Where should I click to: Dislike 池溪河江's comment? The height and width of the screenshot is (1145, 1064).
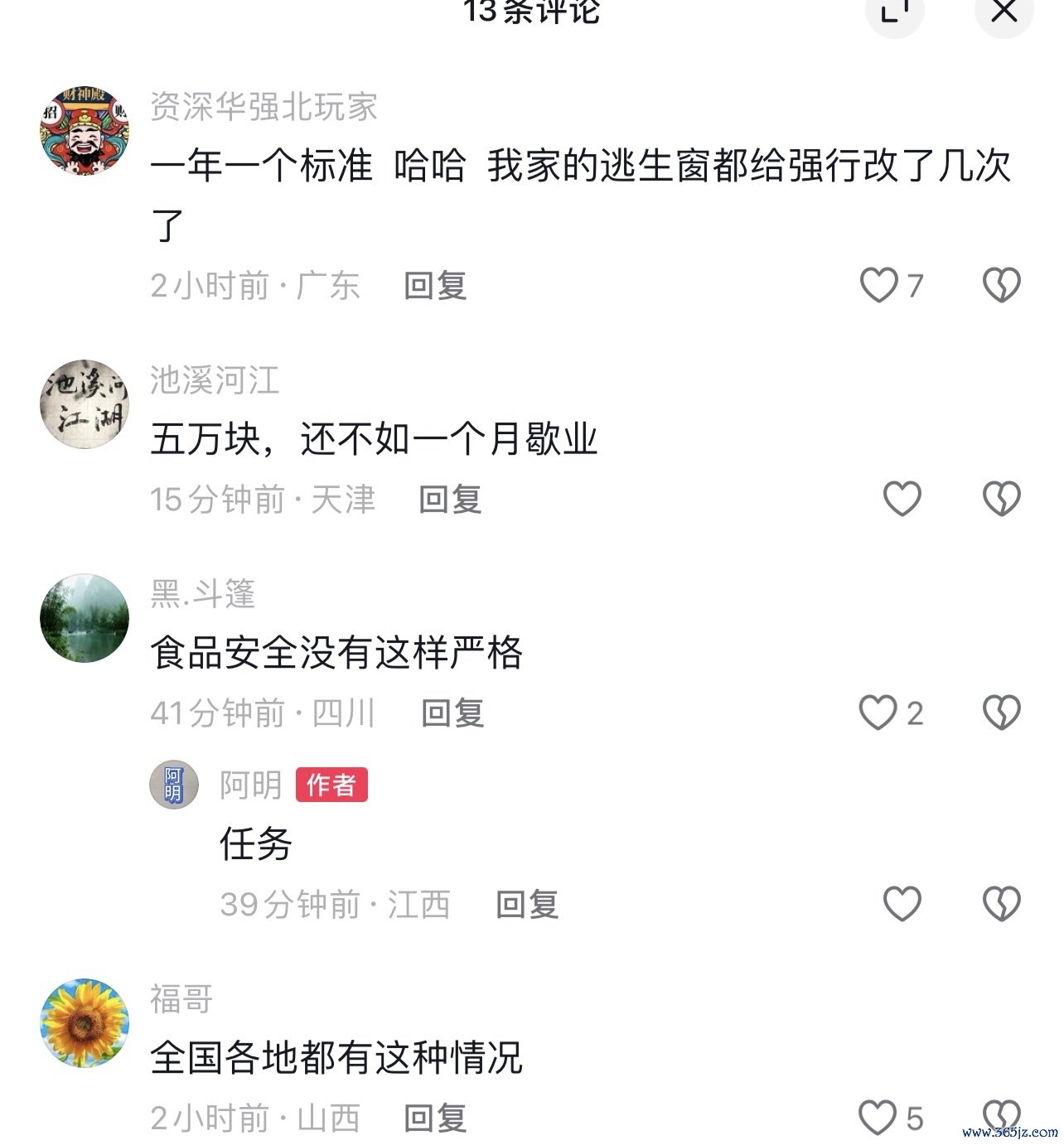[1001, 499]
